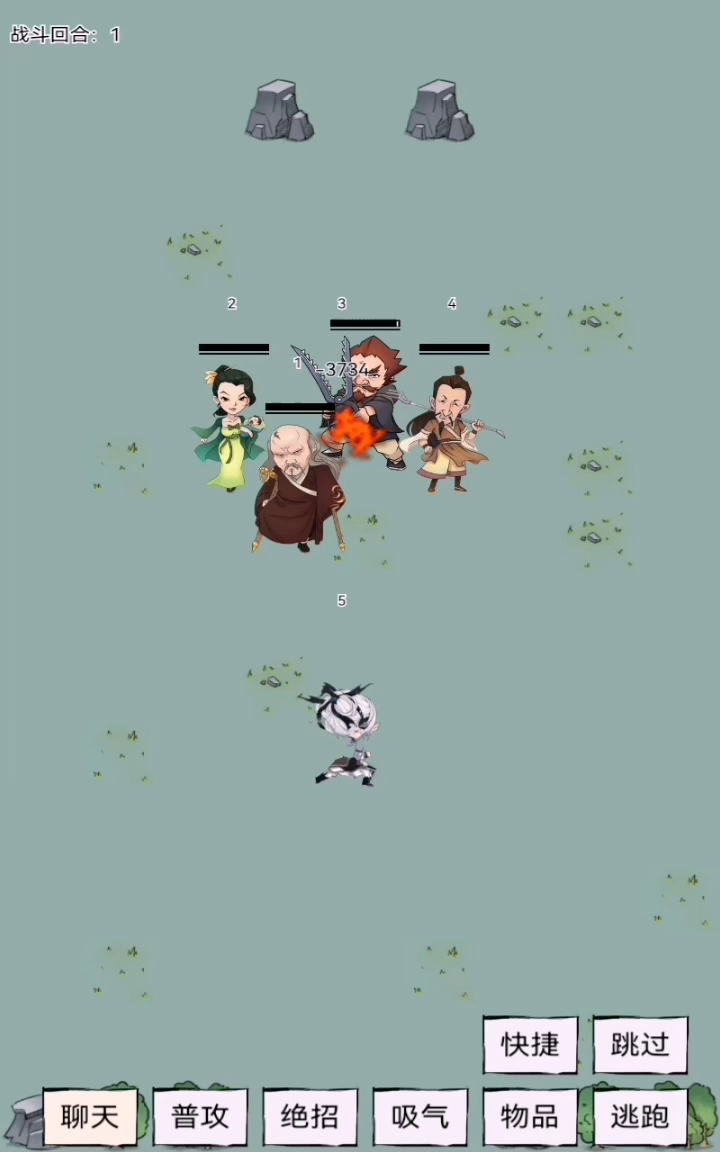The width and height of the screenshot is (720, 1152).
Task: Skip the turn with 跳过
Action: coord(641,1045)
